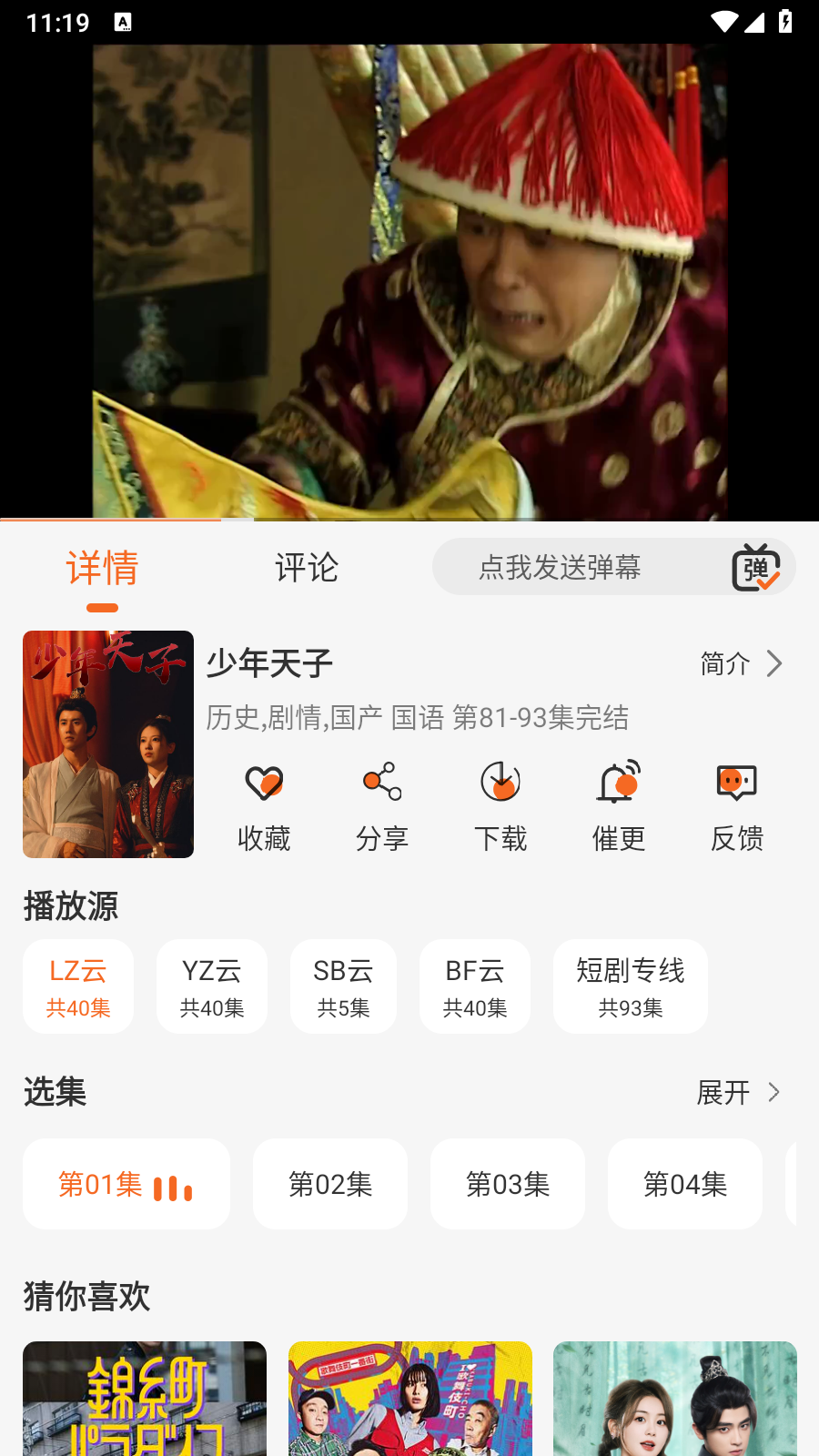Add 少年天子 to 收藏 favorites
Screen dimensions: 819x1456
[x=264, y=806]
